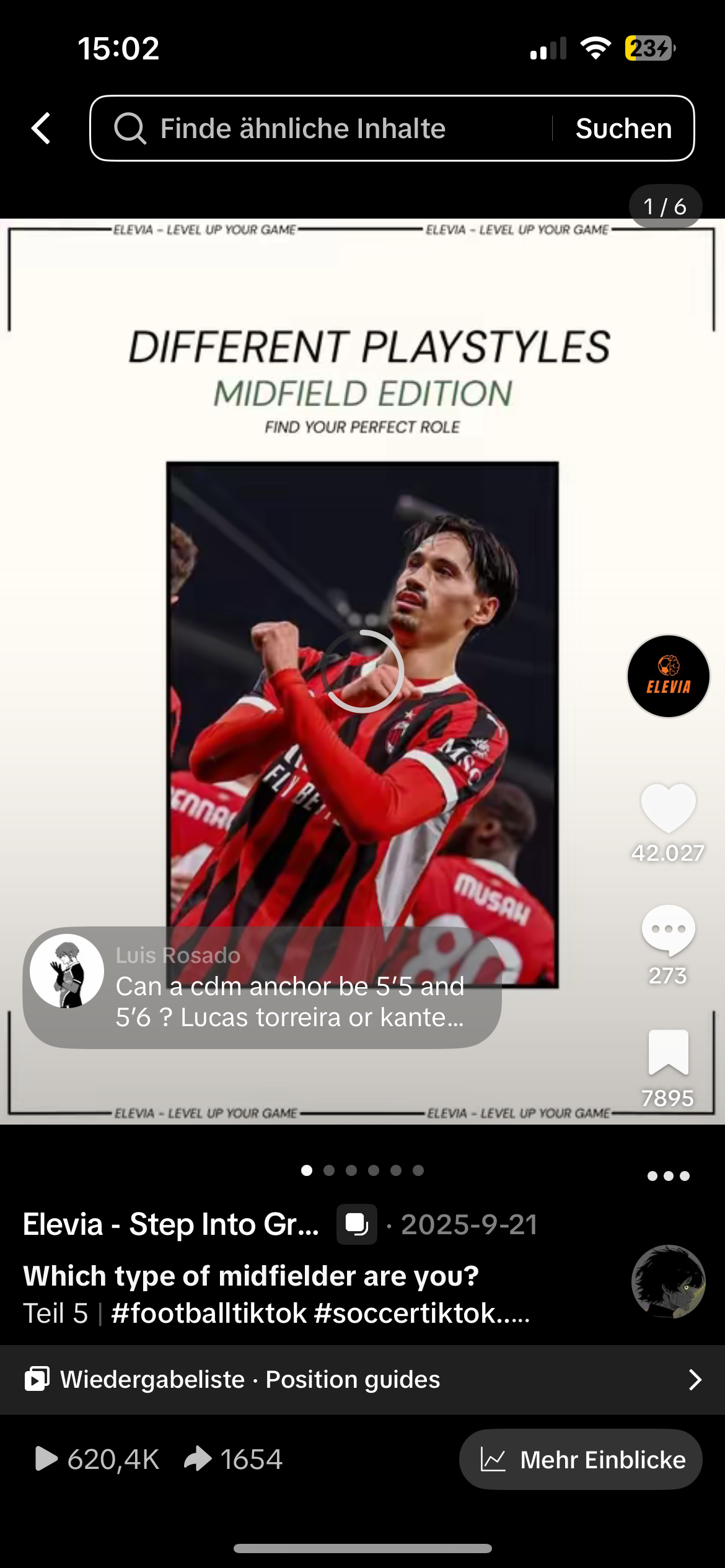The width and height of the screenshot is (725, 1568).
Task: Open the Elevia profile avatar
Action: point(668,676)
